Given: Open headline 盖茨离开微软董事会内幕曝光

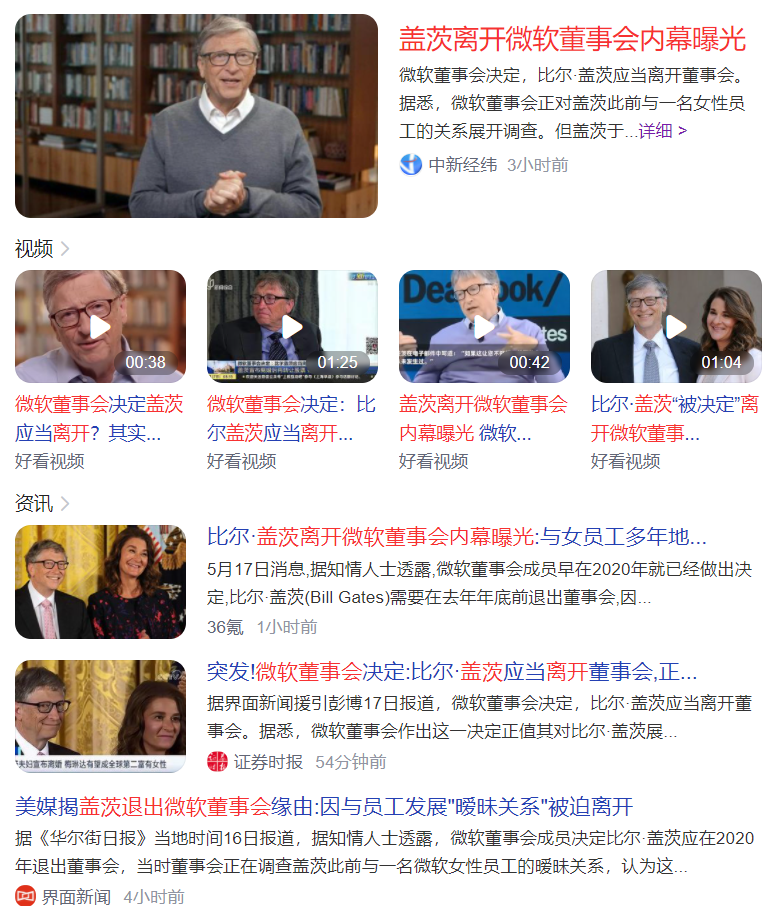Looking at the screenshot, I should (572, 39).
